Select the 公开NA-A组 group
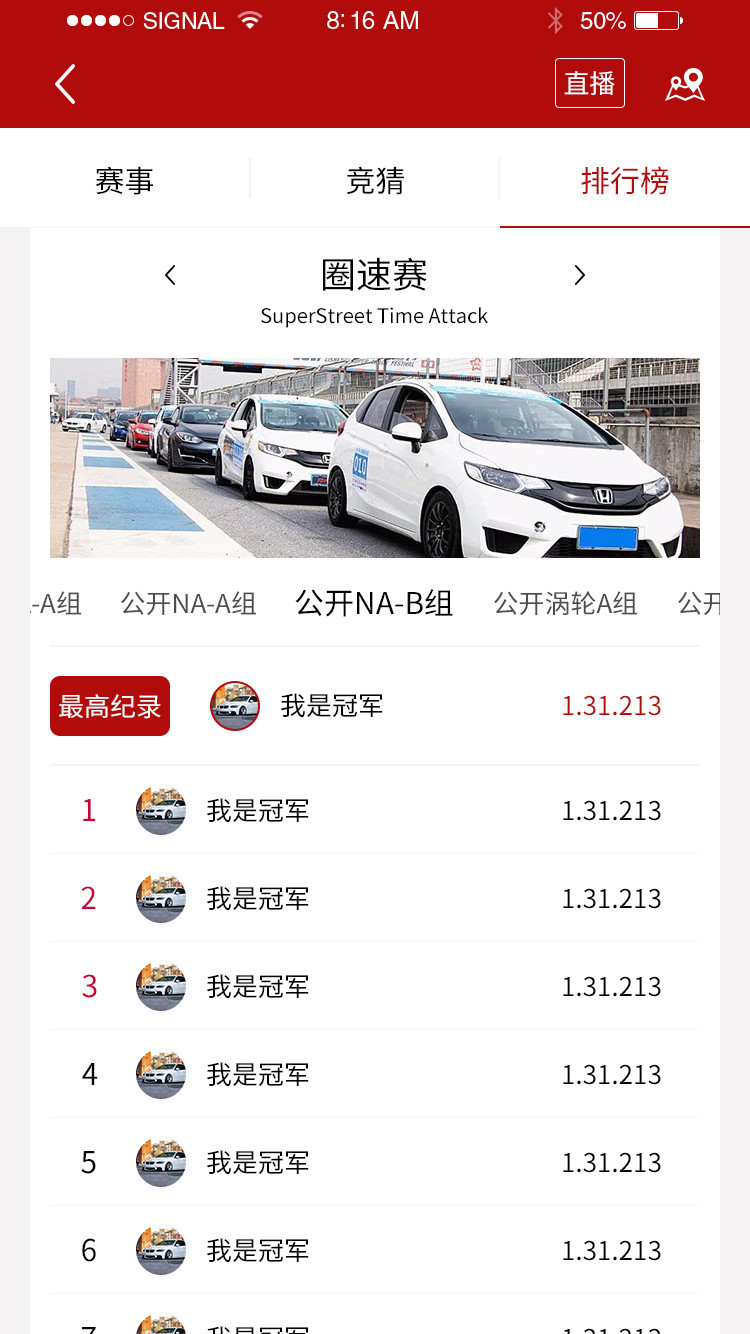750x1334 pixels. (x=188, y=604)
